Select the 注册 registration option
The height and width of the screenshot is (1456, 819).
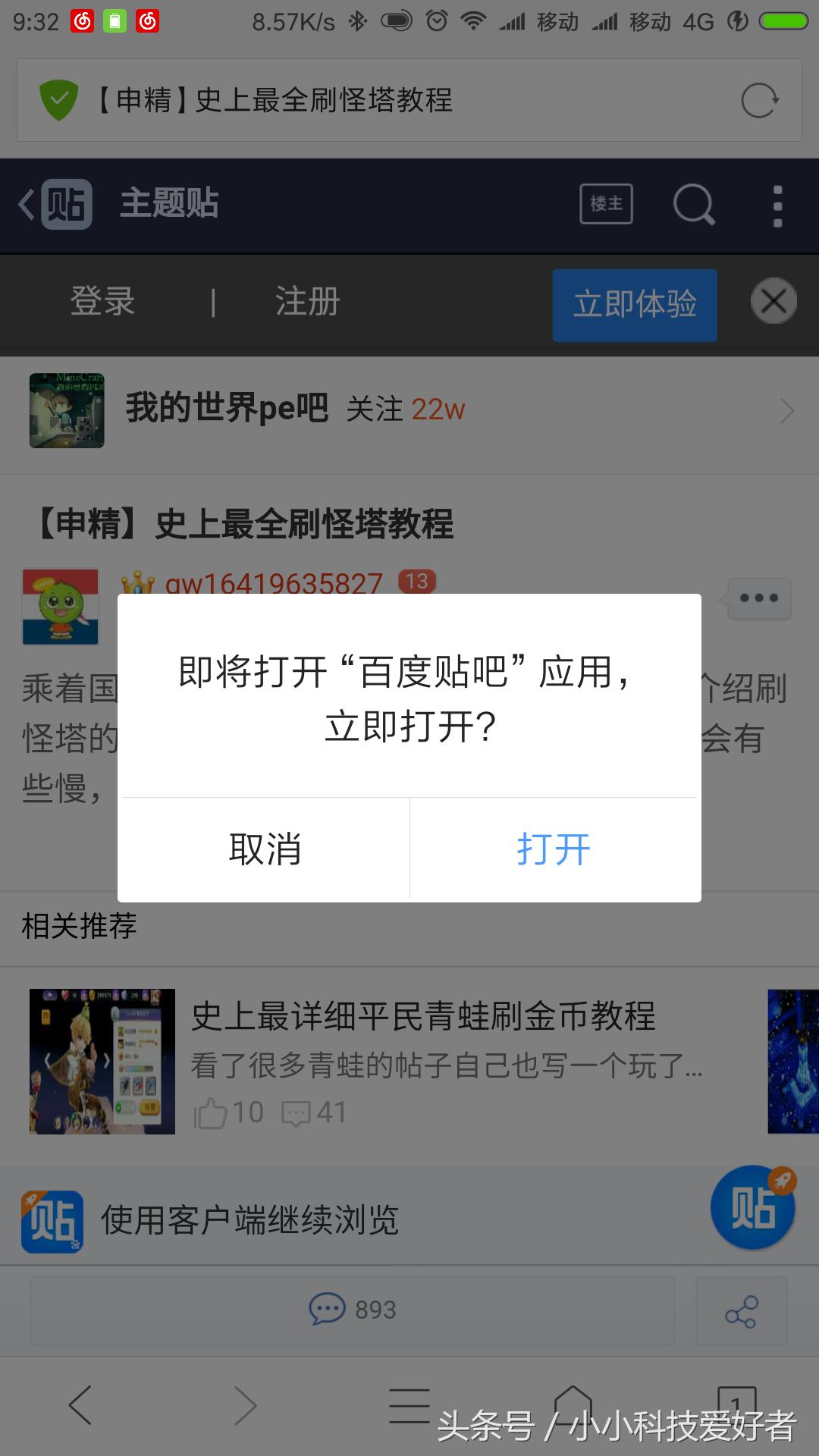coord(305,301)
